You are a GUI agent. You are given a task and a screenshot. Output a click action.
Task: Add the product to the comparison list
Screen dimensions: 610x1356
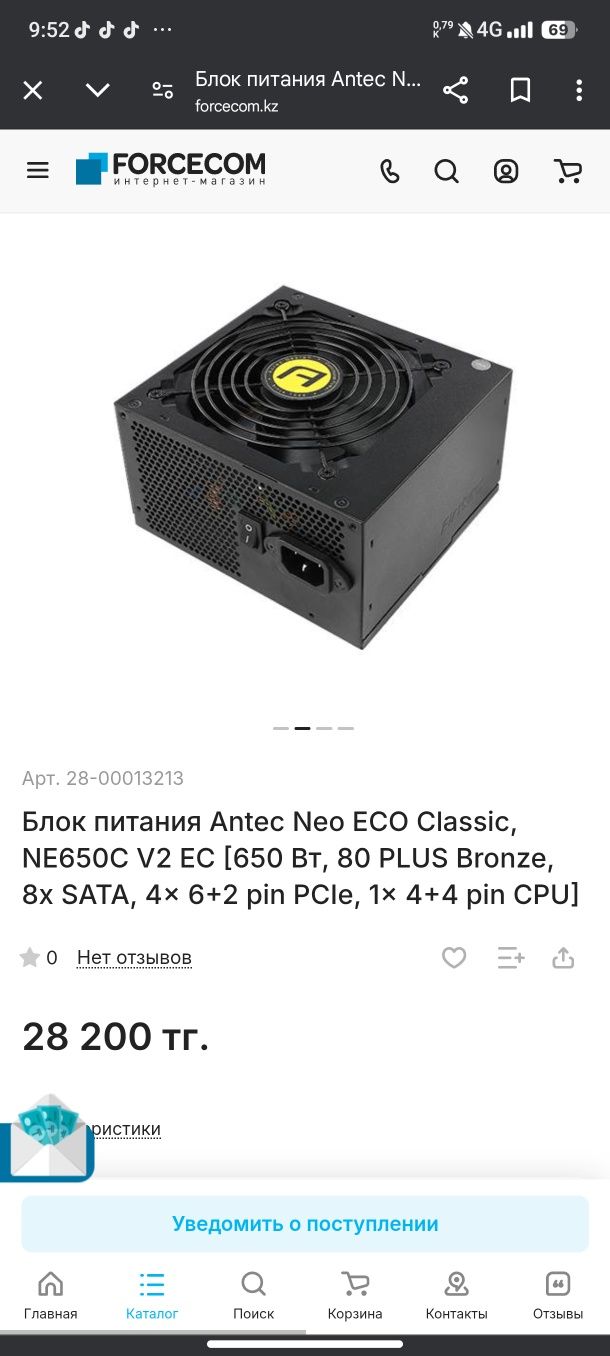click(x=510, y=958)
